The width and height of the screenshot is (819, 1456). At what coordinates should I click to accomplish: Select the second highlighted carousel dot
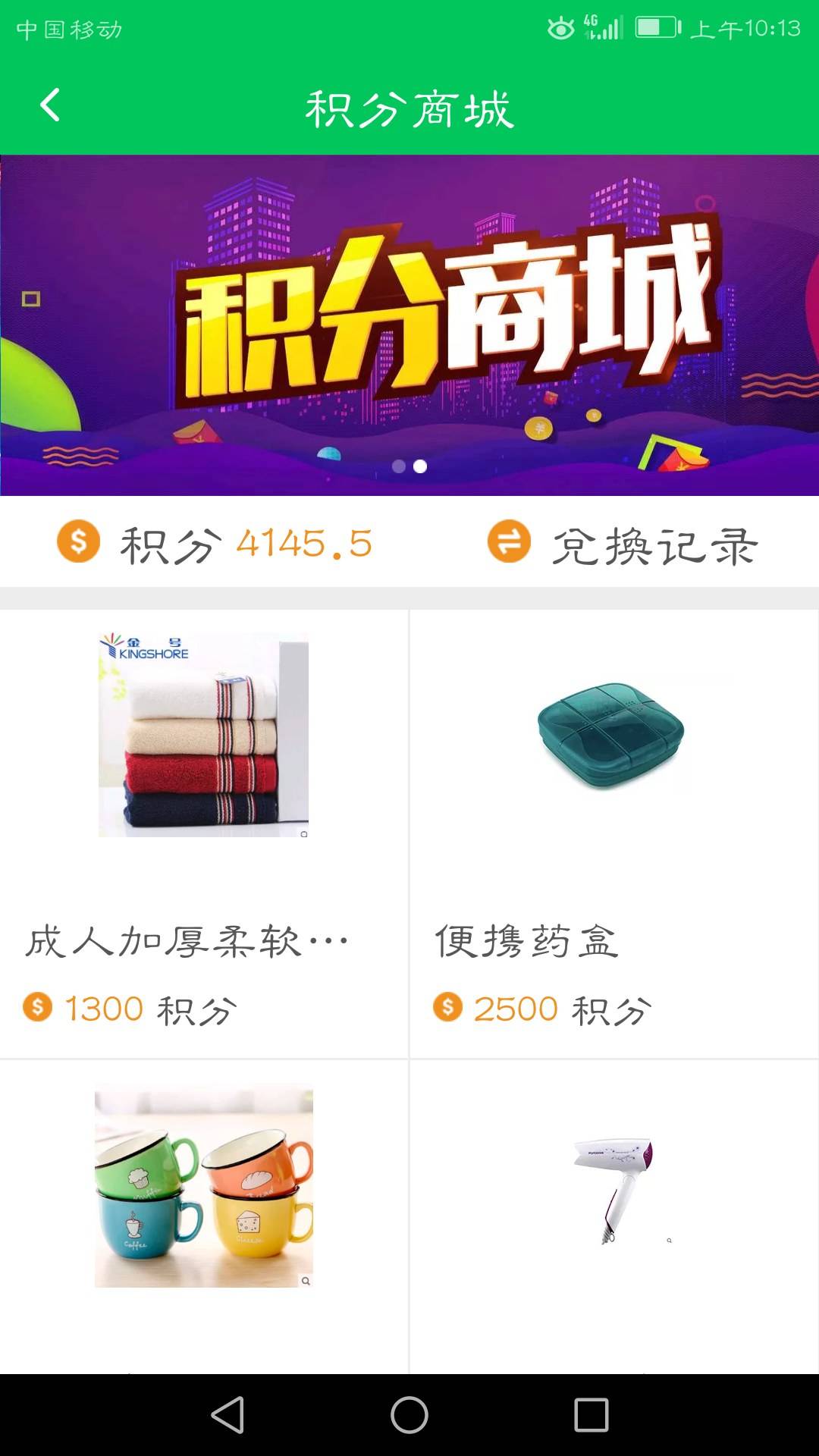point(419,467)
